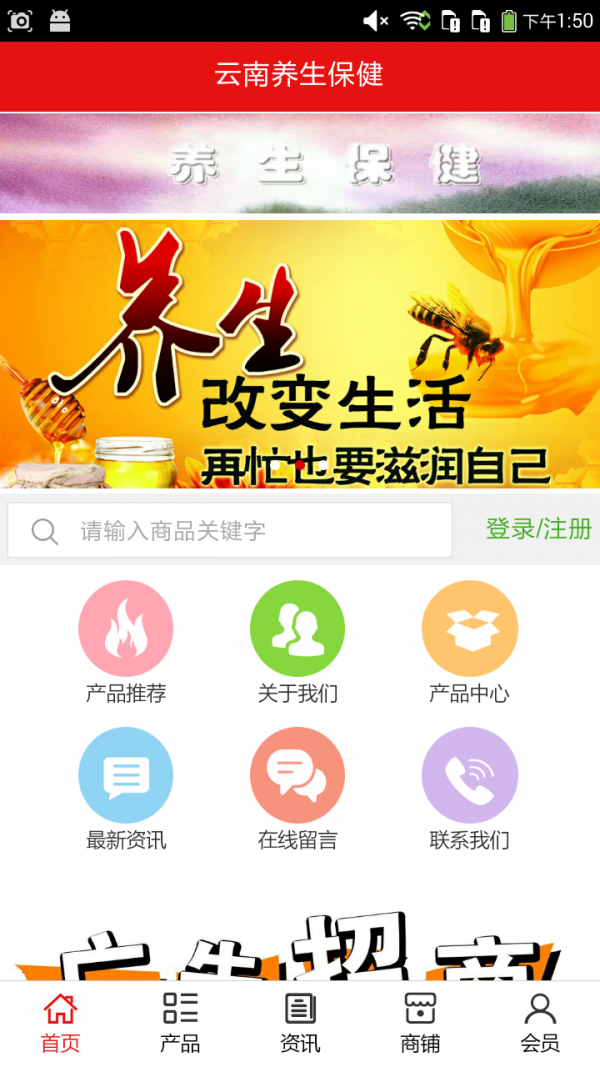Select the 首页 home tab

(x=60, y=1022)
